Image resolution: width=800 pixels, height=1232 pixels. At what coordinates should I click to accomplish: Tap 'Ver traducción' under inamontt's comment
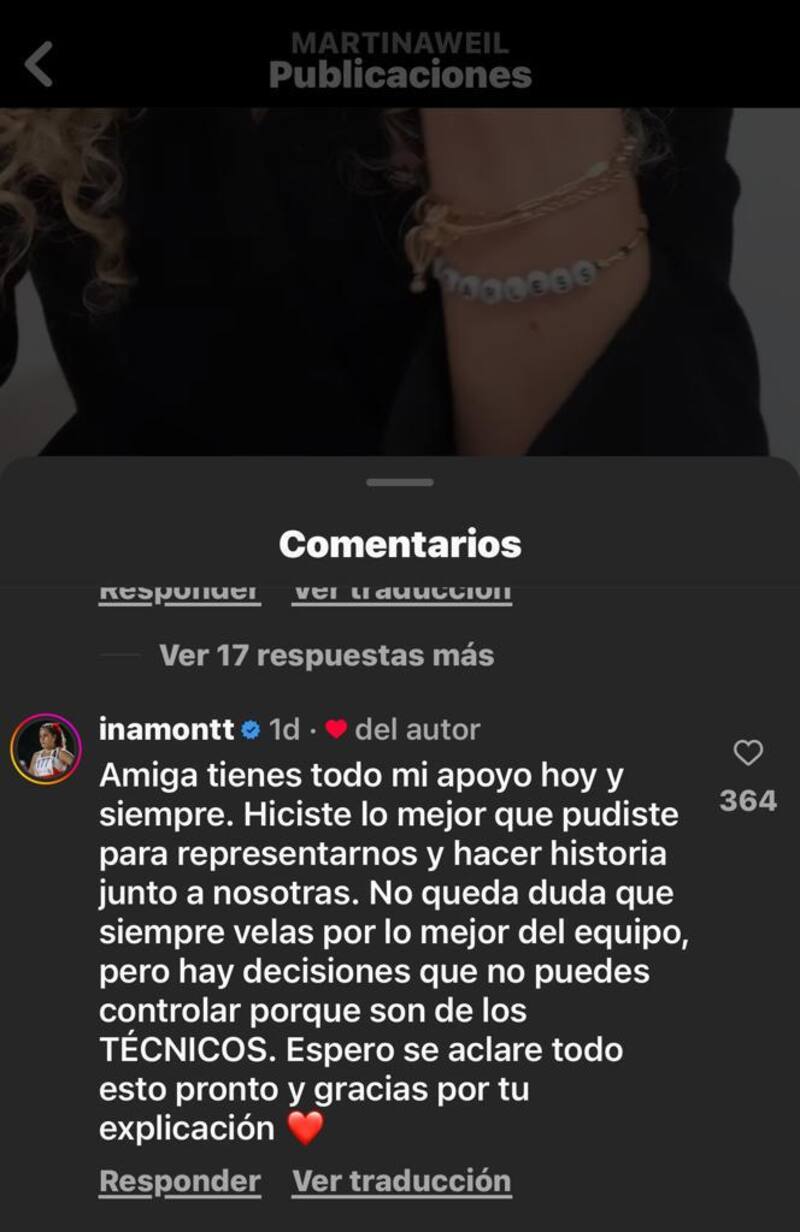click(x=401, y=1181)
